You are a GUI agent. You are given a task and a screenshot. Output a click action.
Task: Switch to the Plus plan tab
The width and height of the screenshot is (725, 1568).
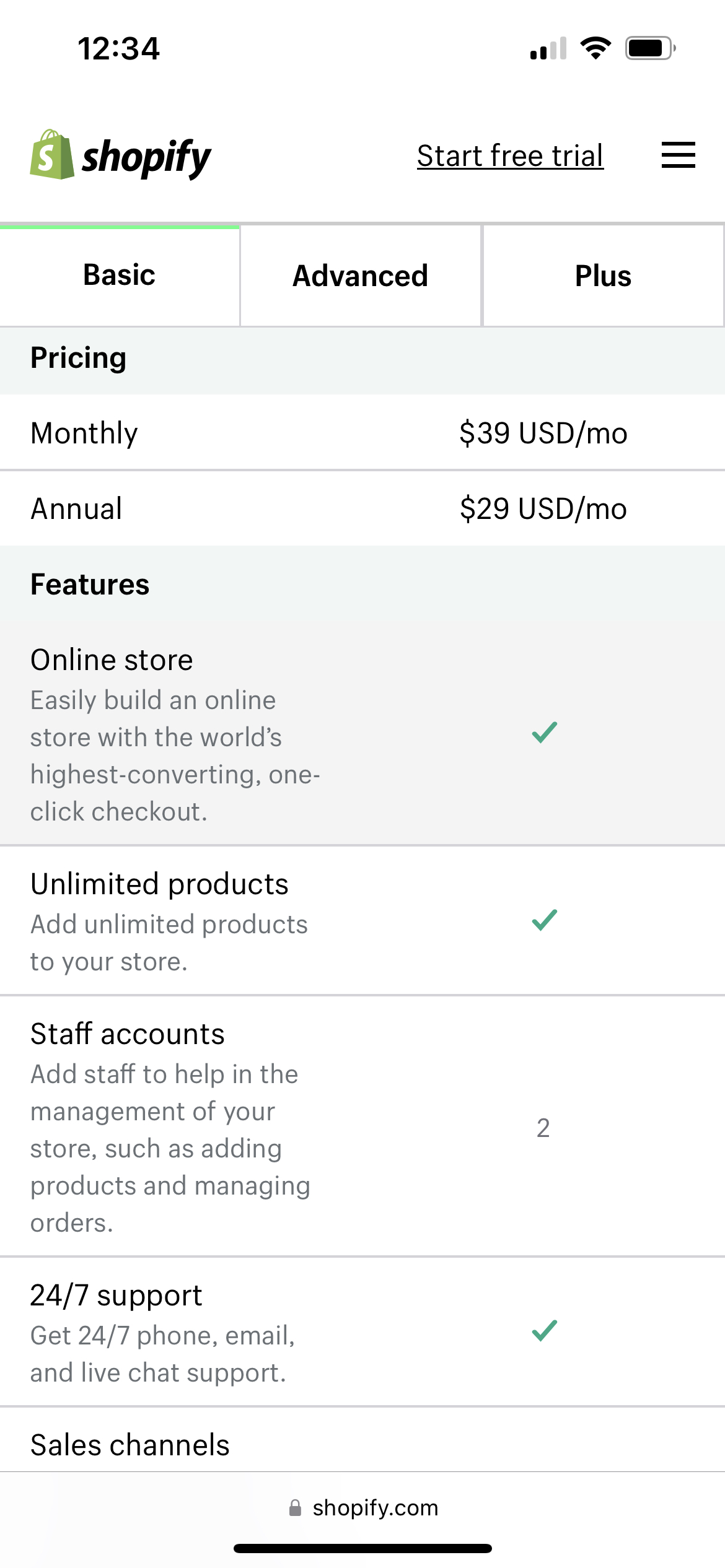(x=603, y=275)
